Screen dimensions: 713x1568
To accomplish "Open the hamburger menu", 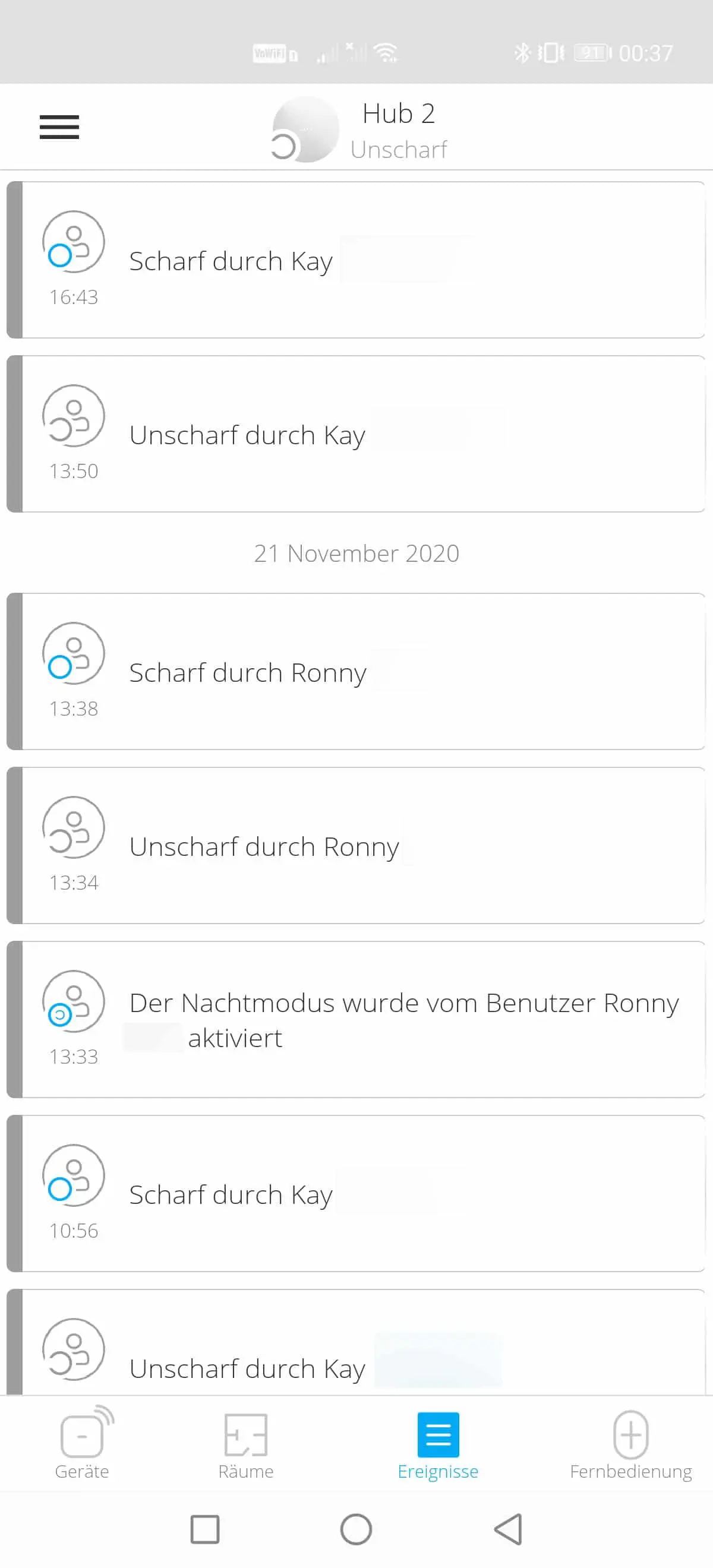I will 59,127.
